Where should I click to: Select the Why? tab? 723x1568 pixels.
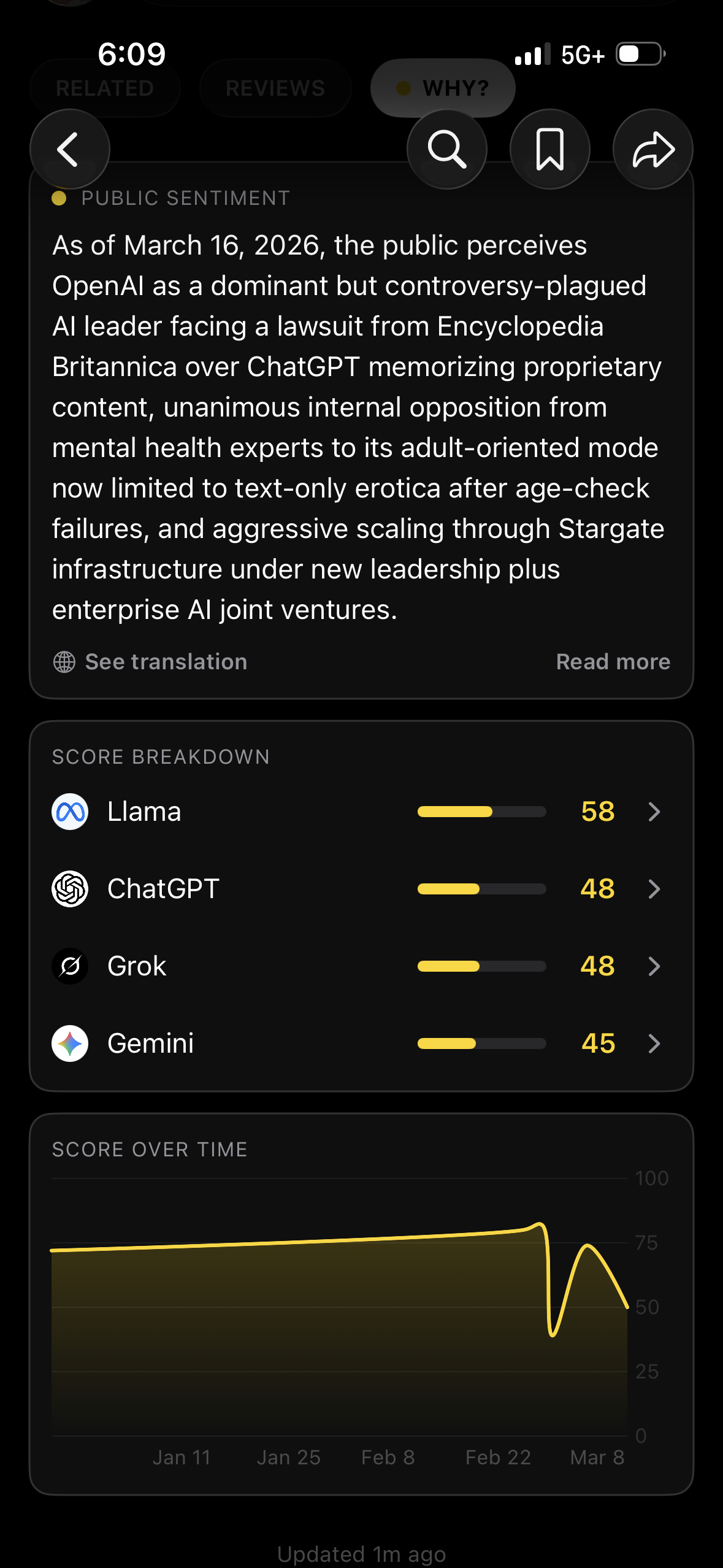pos(443,88)
